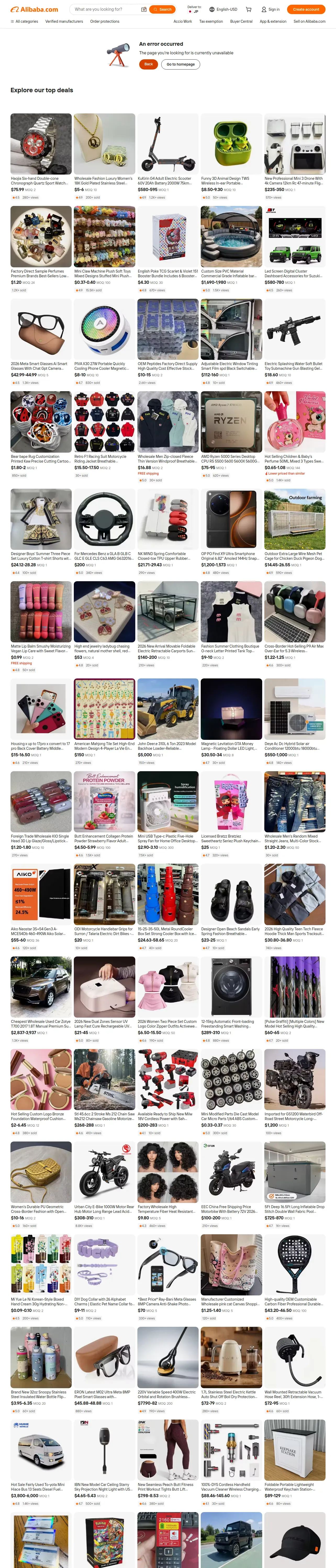Image resolution: width=336 pixels, height=1568 pixels.
Task: Go to Verified manufacturers
Action: pyautogui.click(x=64, y=21)
